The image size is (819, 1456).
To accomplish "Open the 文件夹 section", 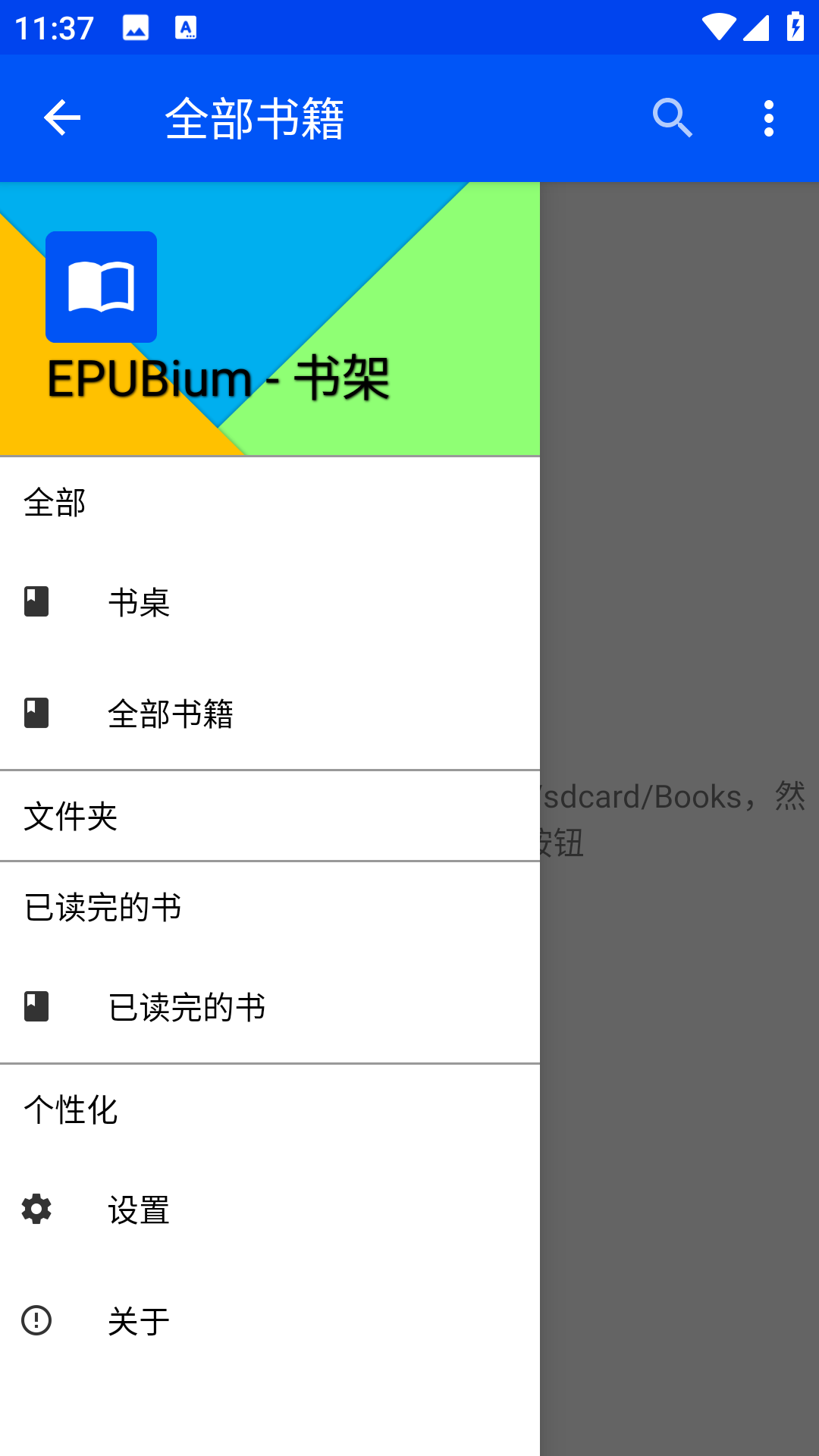I will coord(270,817).
